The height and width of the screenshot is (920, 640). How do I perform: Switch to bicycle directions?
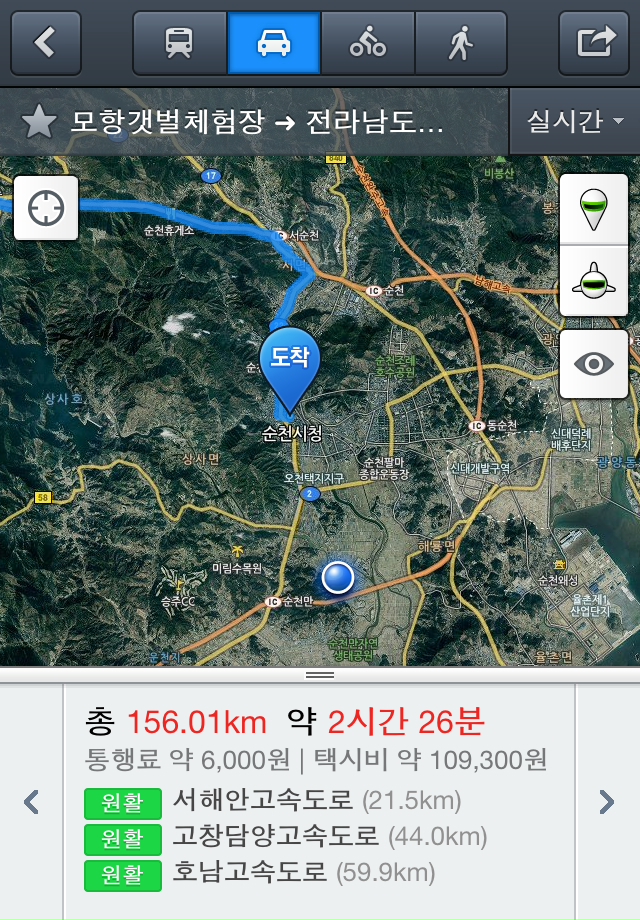click(367, 43)
